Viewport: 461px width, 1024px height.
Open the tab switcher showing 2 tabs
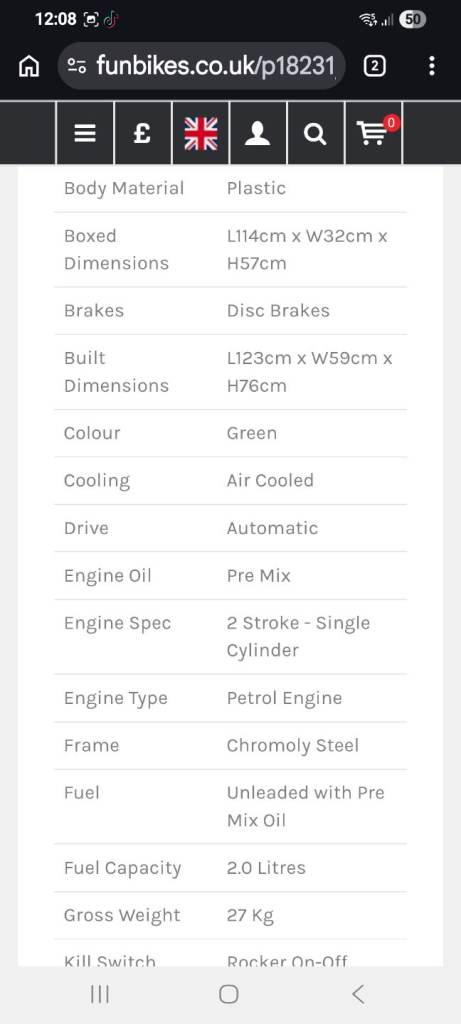(x=374, y=66)
